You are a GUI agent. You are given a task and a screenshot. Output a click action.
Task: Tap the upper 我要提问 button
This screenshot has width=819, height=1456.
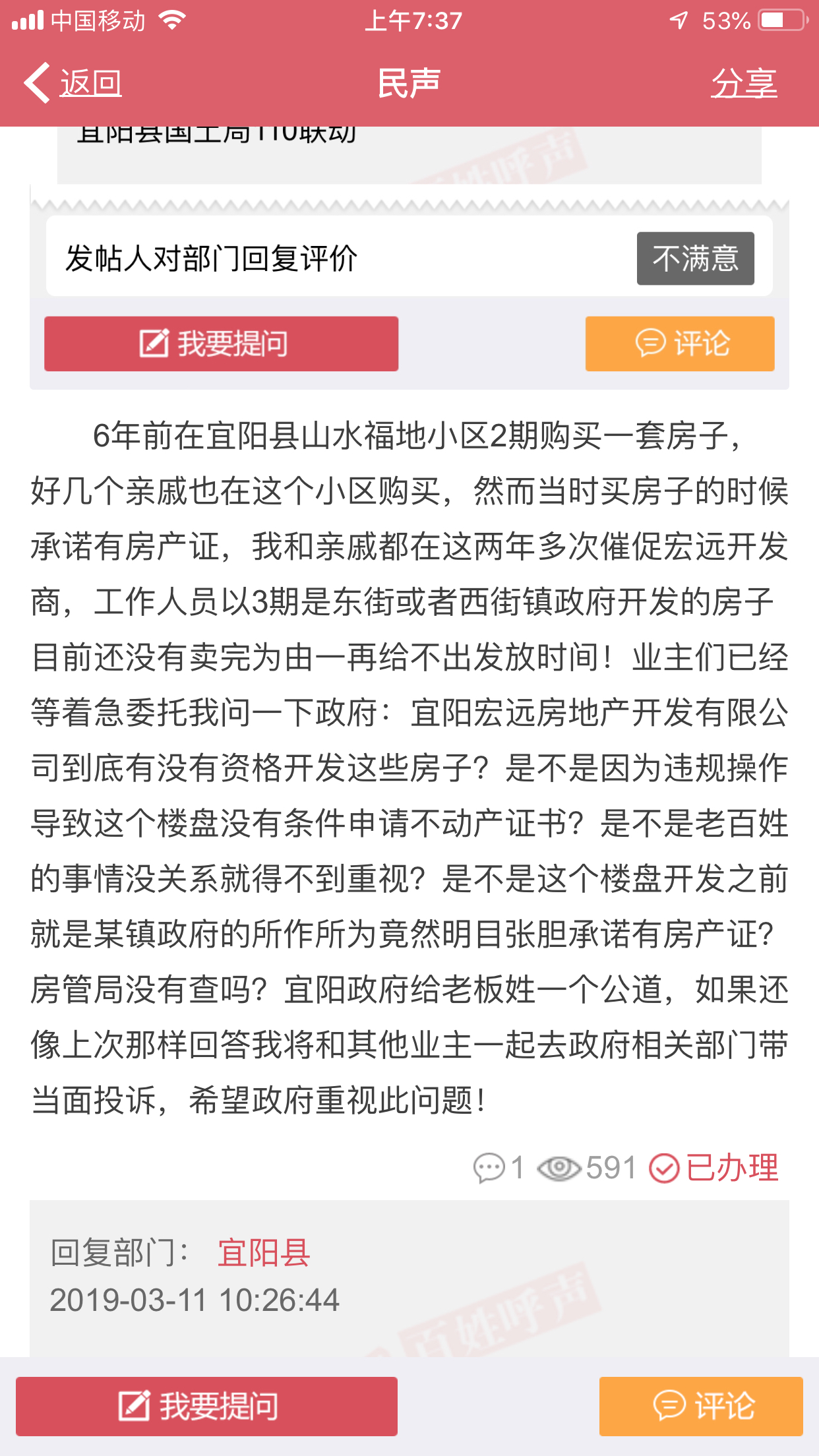click(221, 344)
